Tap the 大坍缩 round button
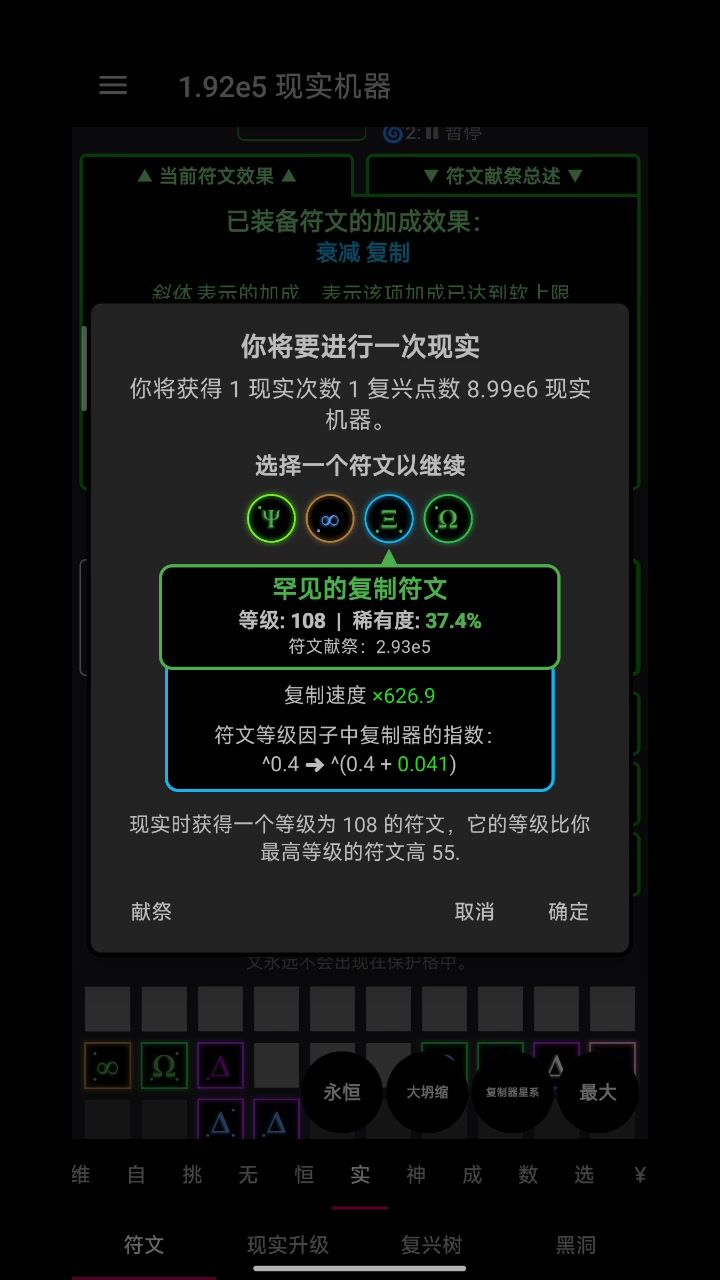 [x=427, y=1092]
